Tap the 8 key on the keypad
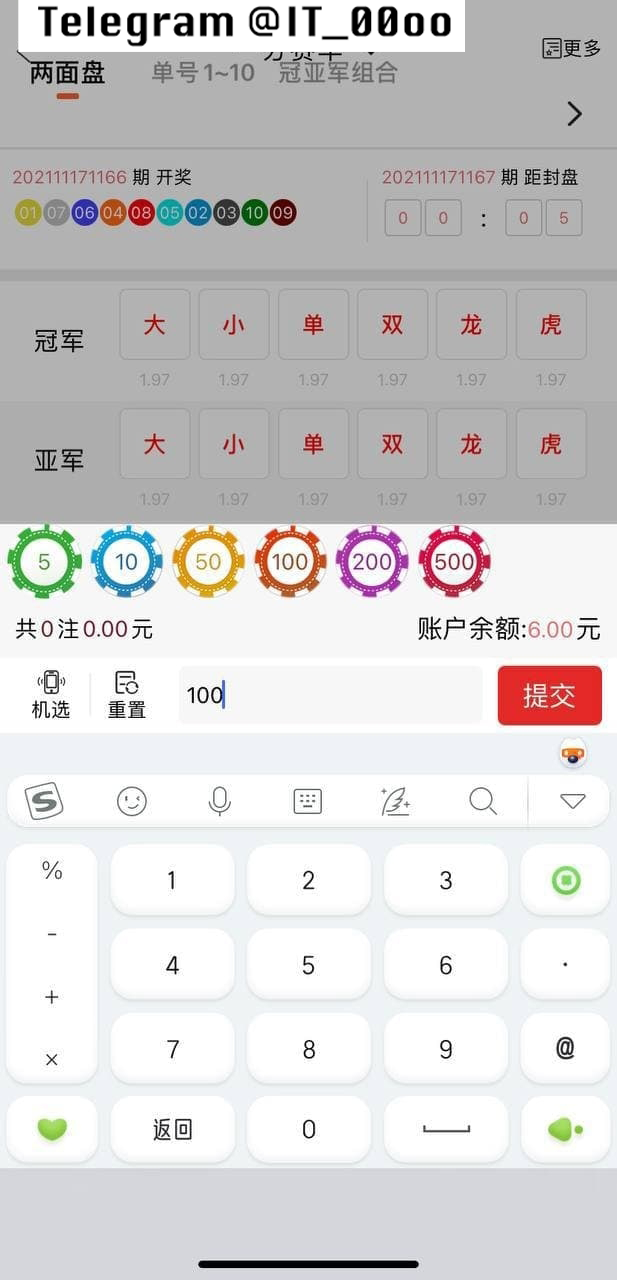The width and height of the screenshot is (617, 1280). 308,1049
